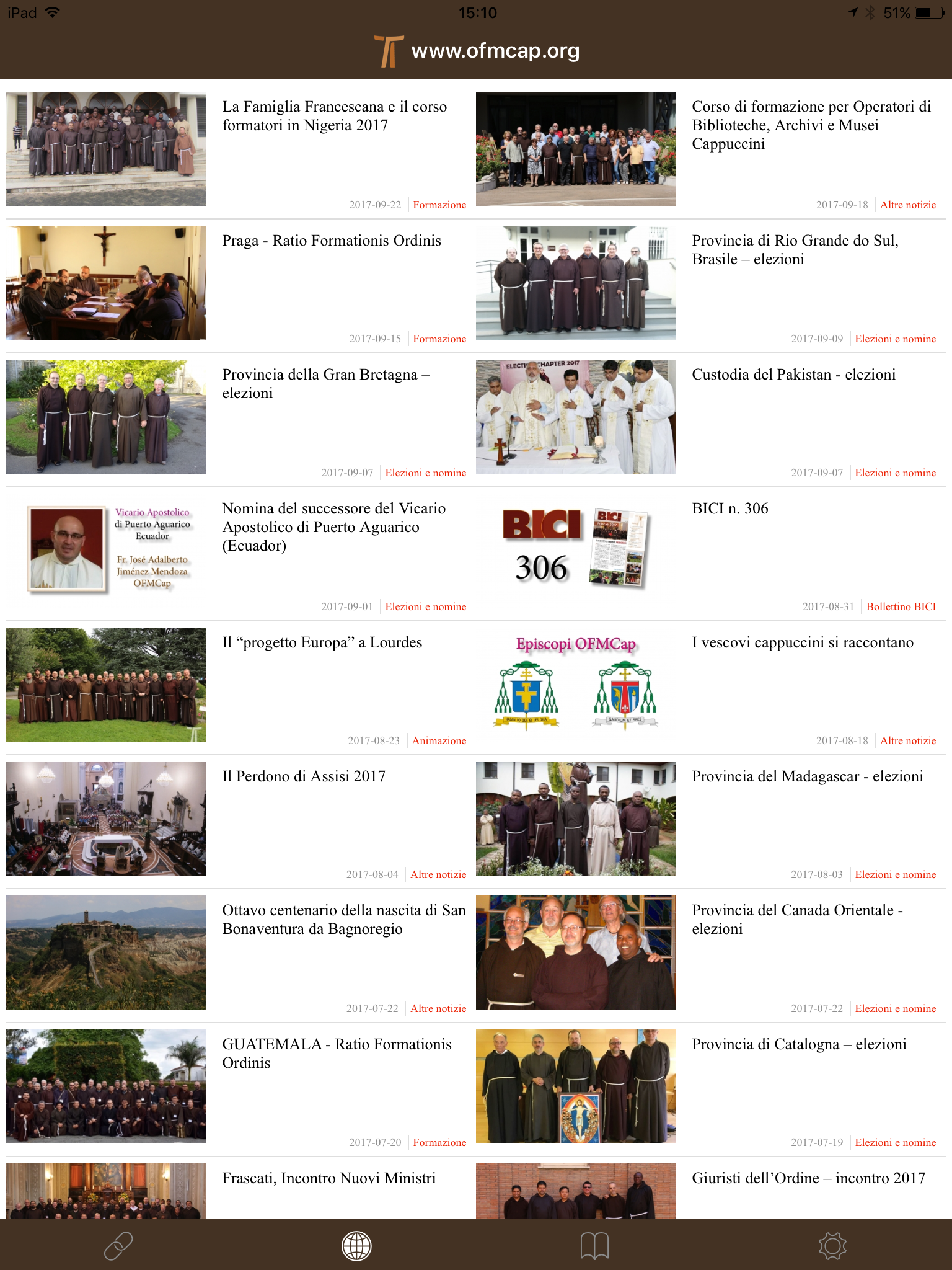Read Custodia del Pakistan elezioni news
The height and width of the screenshot is (1270, 952).
click(793, 375)
